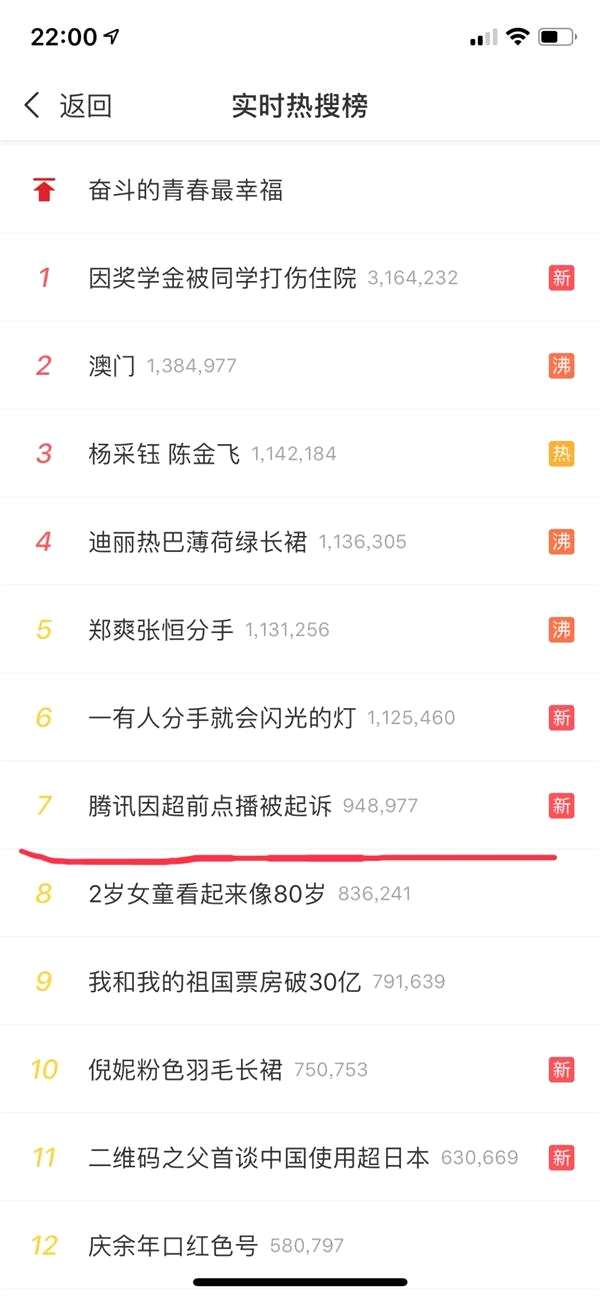600x1299 pixels.
Task: Open 2岁女童看起来像80岁 entry
Action: tap(207, 893)
